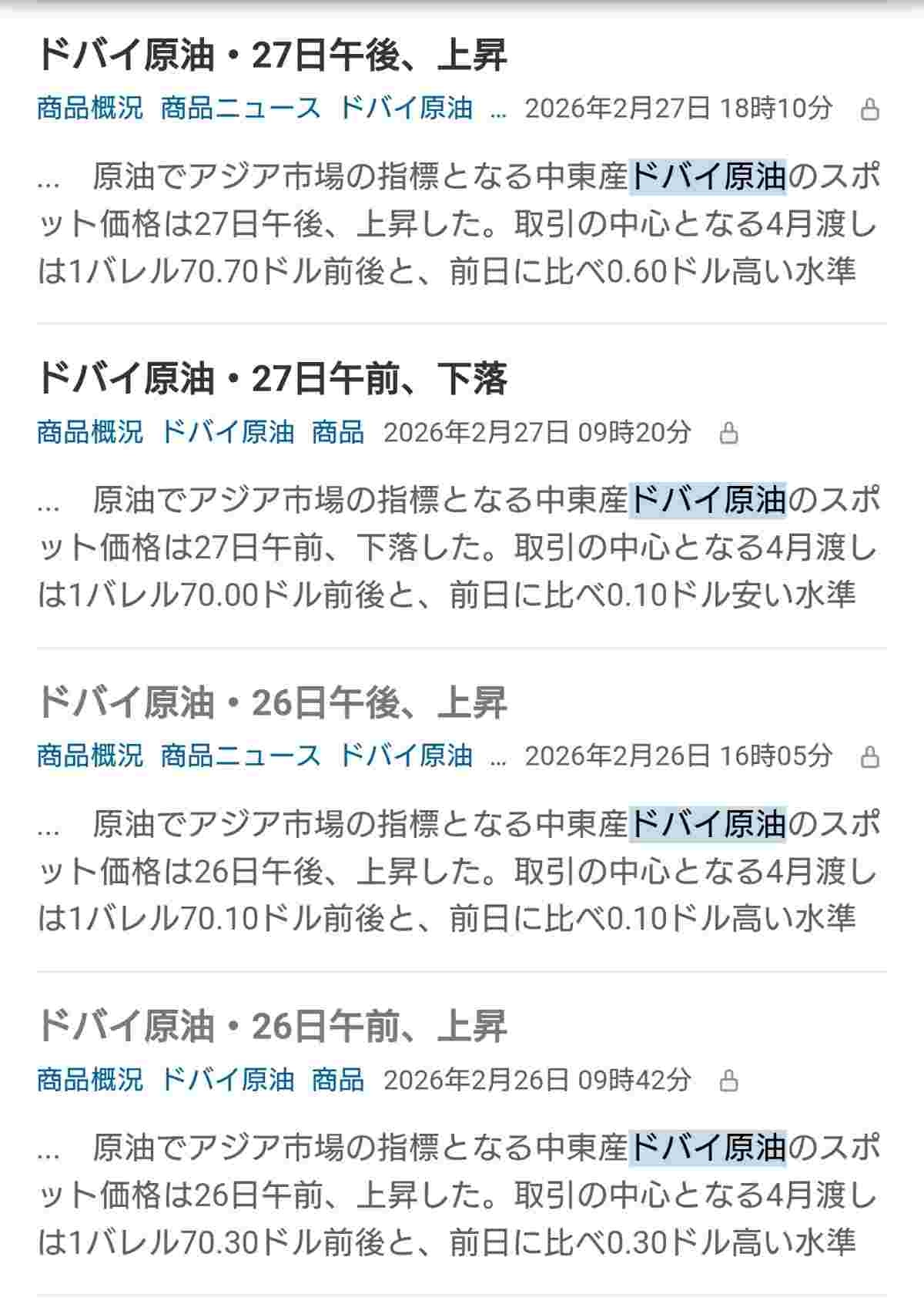Viewport: 924px width, 1307px height.
Task: Tap 商品概況 tag under 26日午前 article
Action: pyautogui.click(x=90, y=1080)
